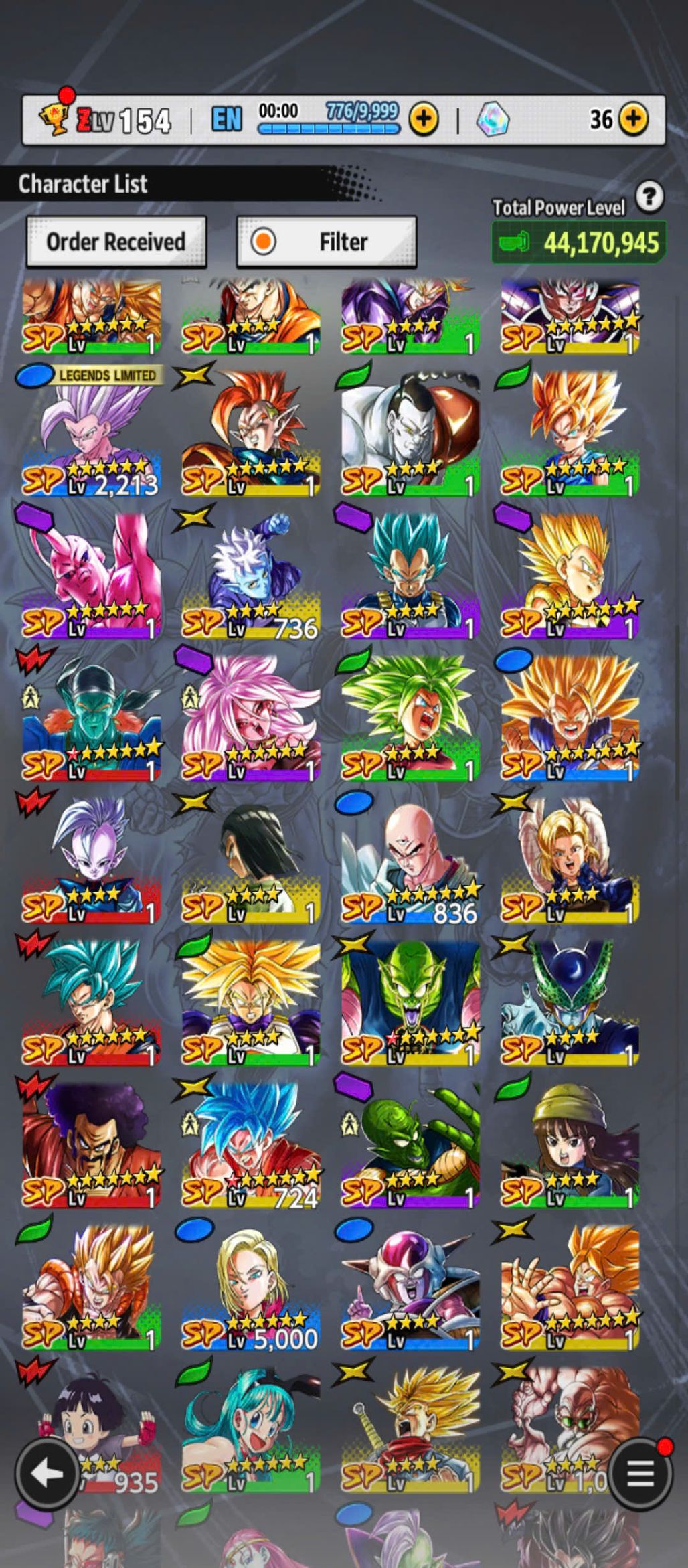Image resolution: width=688 pixels, height=1568 pixels.
Task: Open the hamburger menu button
Action: coord(640,1474)
